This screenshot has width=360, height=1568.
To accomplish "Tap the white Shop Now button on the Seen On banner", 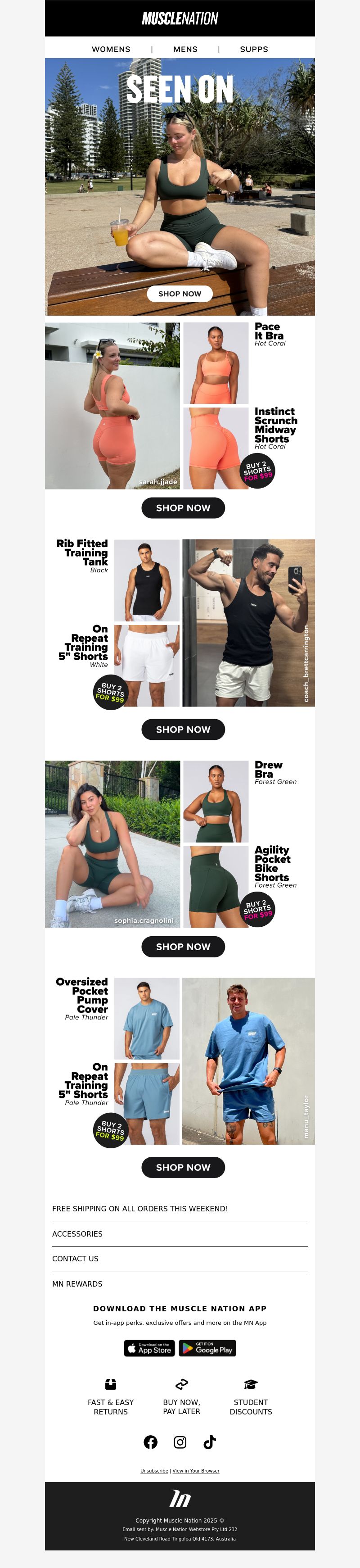I will pos(180,294).
